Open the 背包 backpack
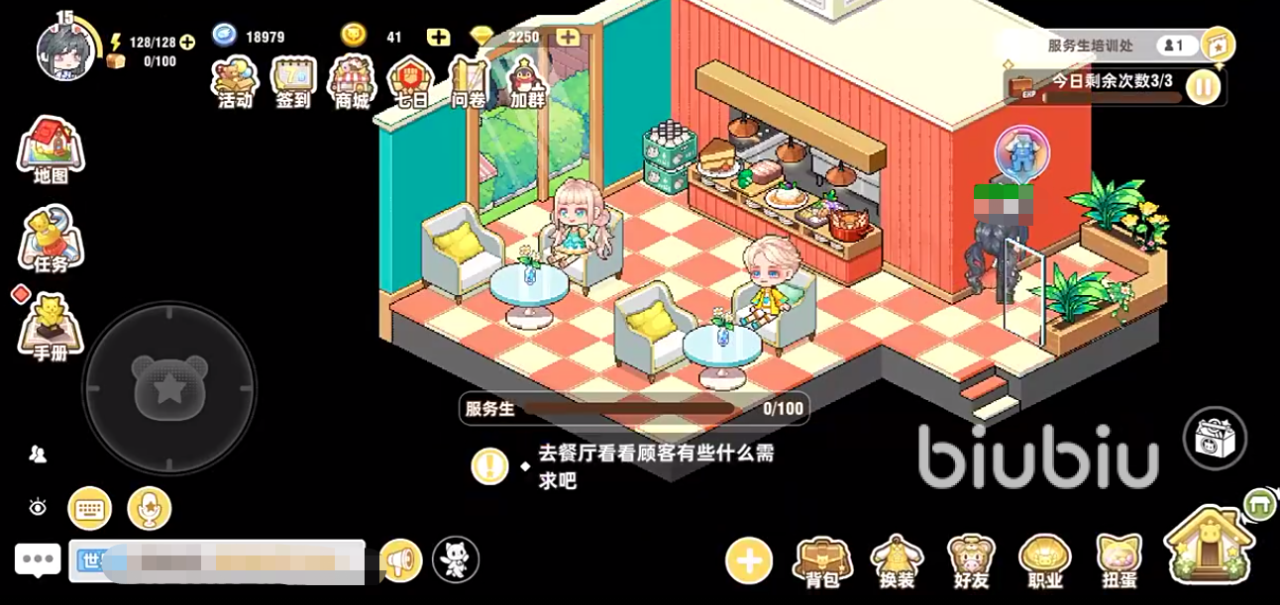The width and height of the screenshot is (1280, 605). (x=822, y=562)
